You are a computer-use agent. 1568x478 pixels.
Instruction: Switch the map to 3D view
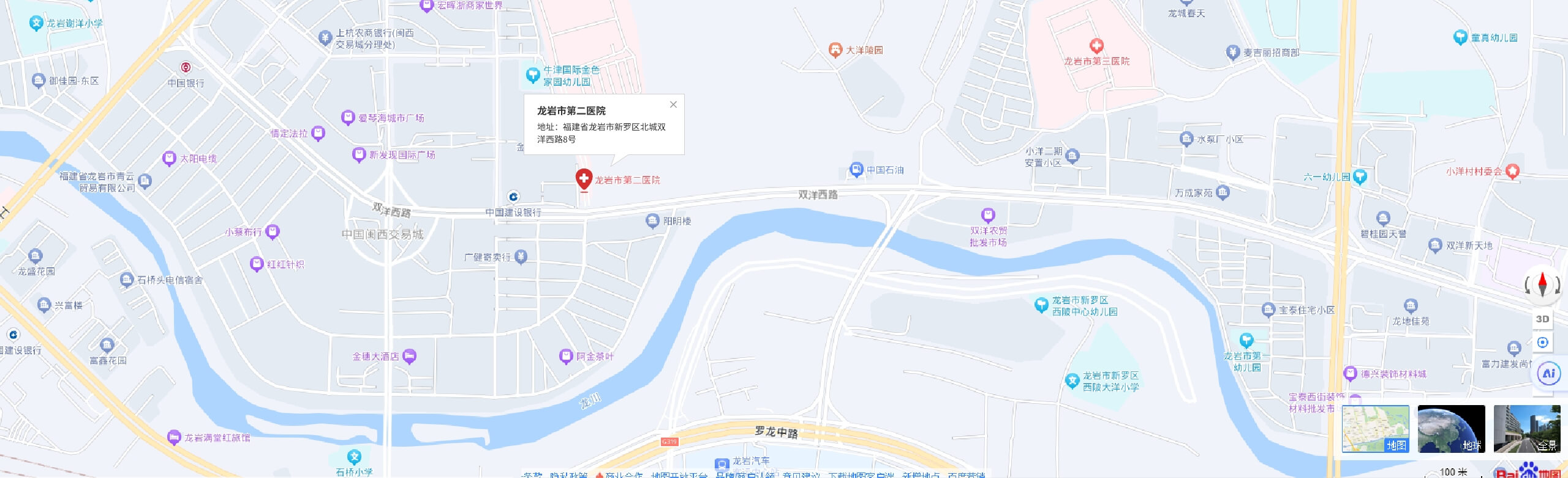[x=1542, y=319]
